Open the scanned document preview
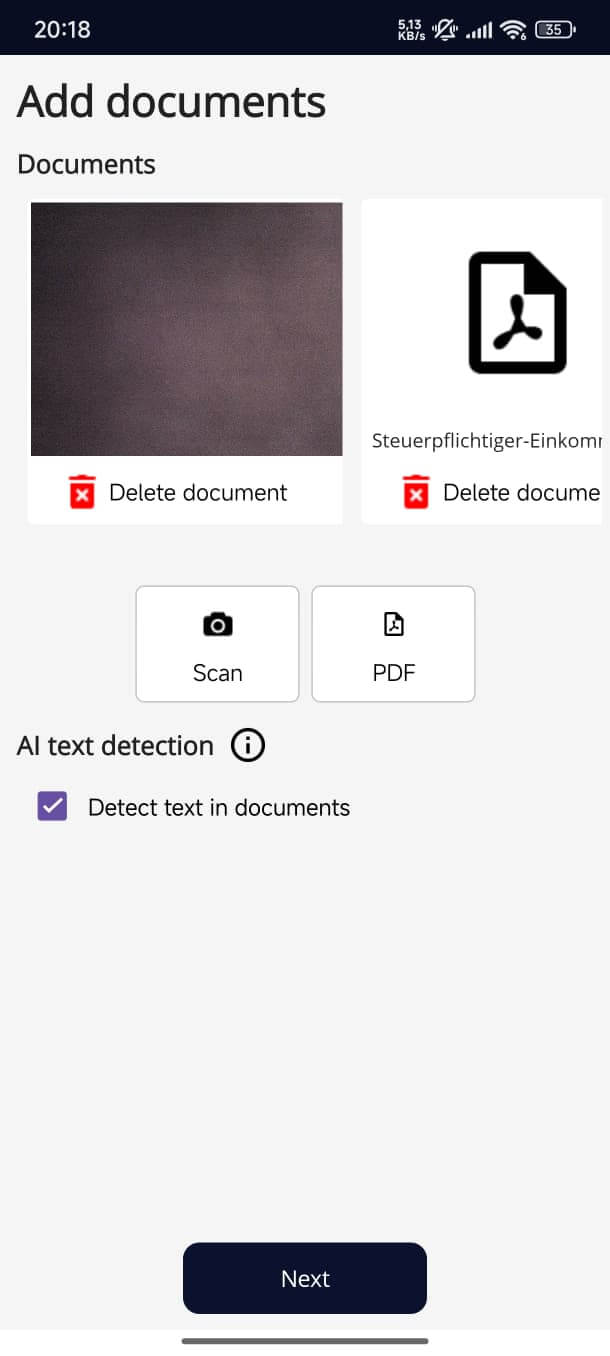The width and height of the screenshot is (610, 1356). point(186,329)
